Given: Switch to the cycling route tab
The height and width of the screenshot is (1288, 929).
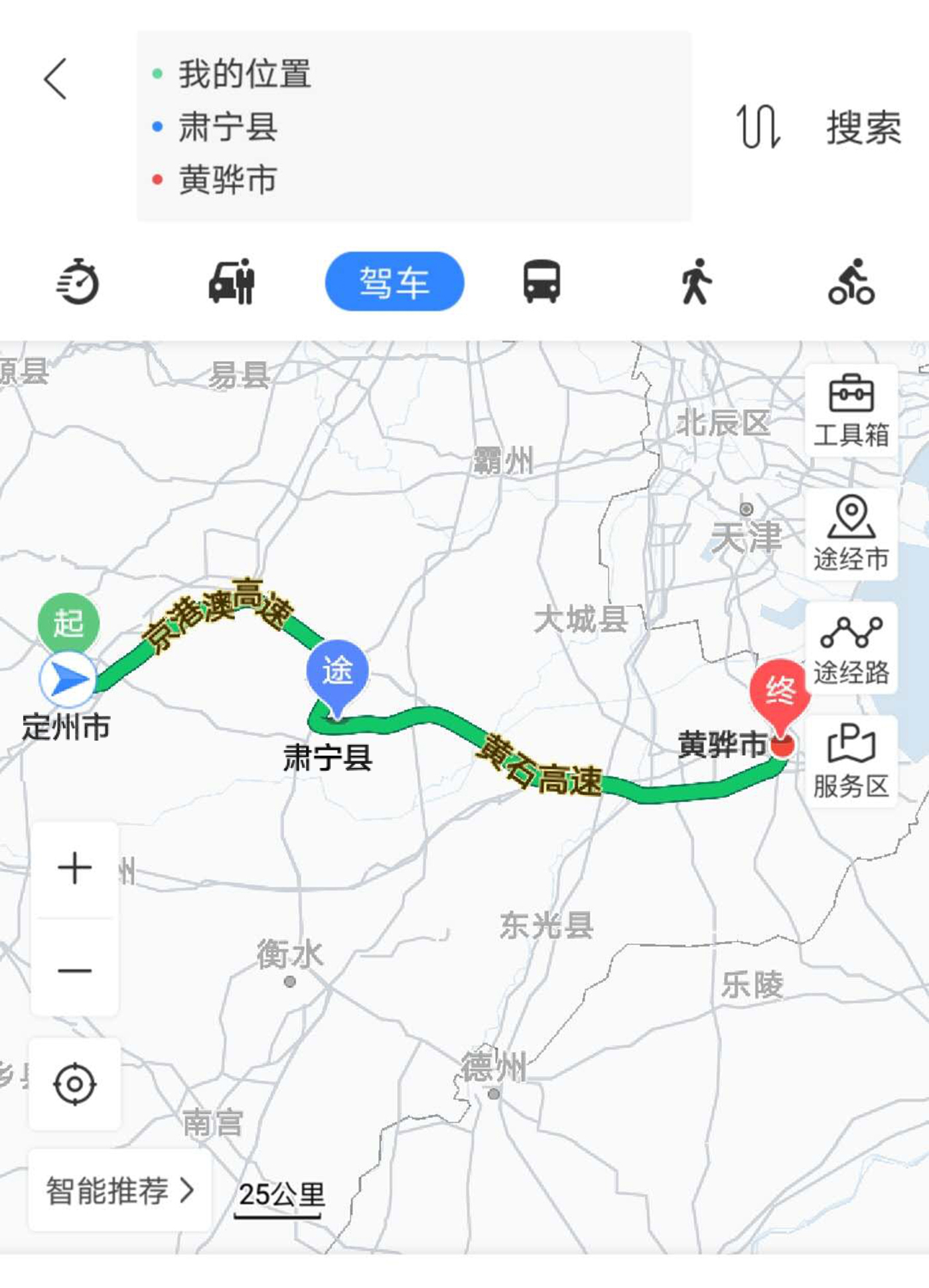Looking at the screenshot, I should 851,281.
